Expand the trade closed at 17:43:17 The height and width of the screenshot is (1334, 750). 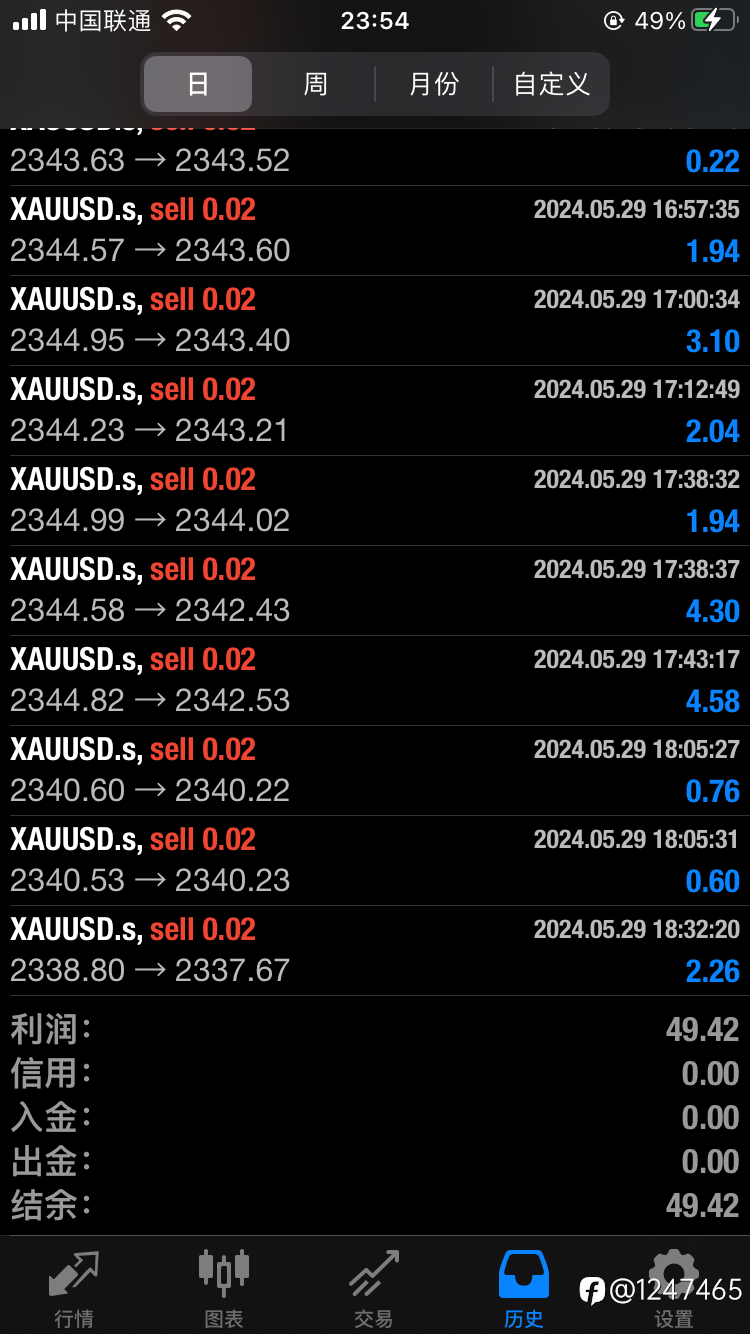tap(375, 681)
